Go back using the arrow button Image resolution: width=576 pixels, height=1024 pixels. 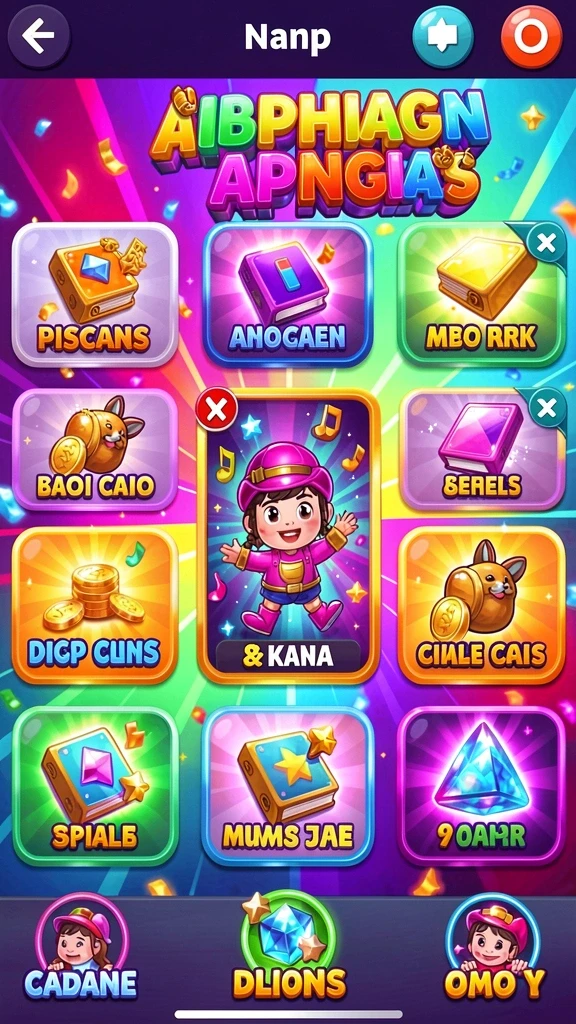(x=39, y=37)
